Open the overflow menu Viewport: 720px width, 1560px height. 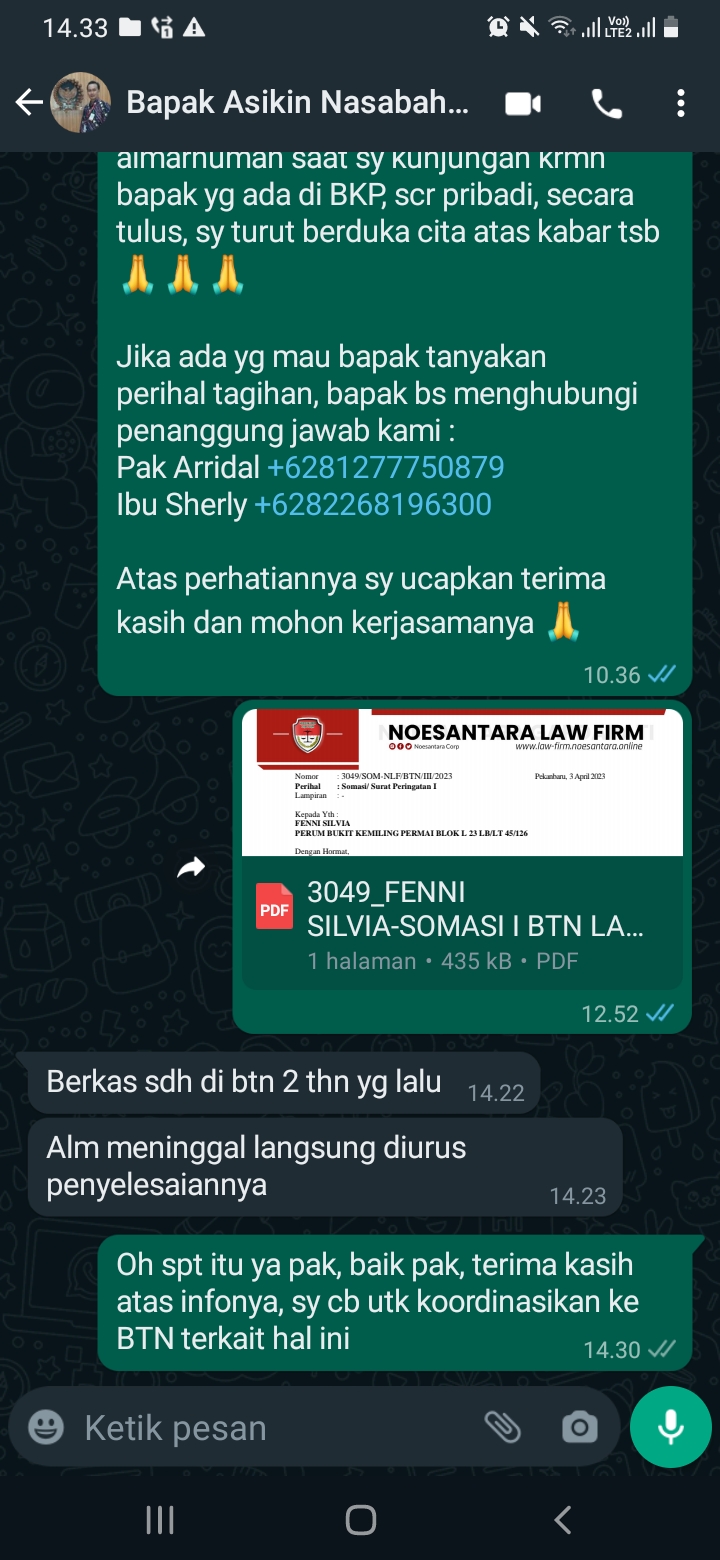(680, 103)
